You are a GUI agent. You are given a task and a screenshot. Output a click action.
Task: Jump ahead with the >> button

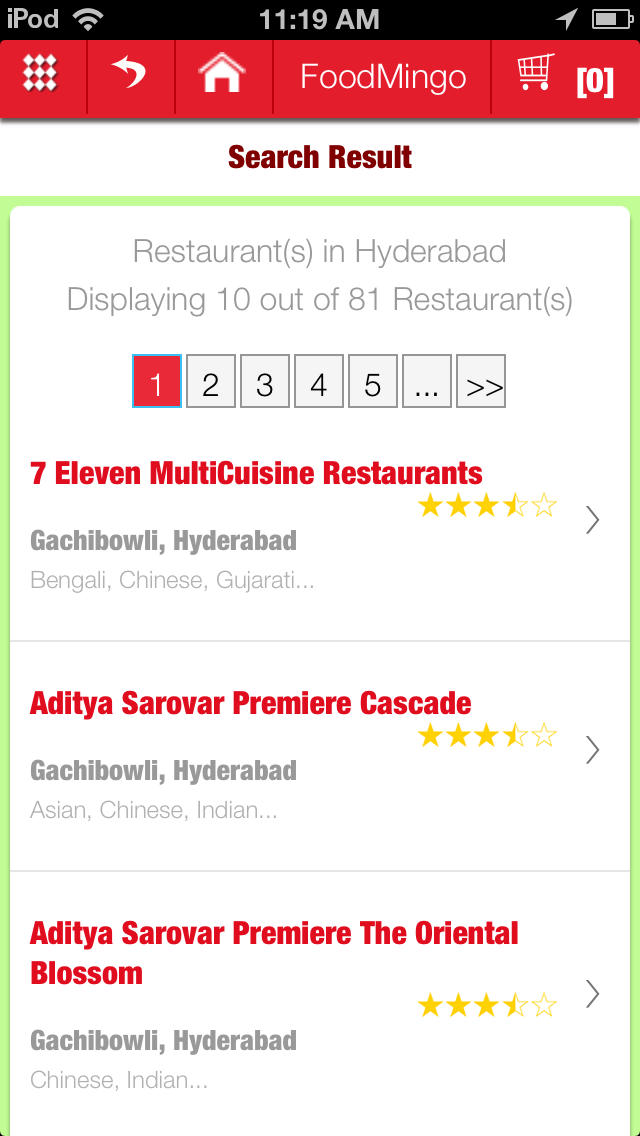pyautogui.click(x=481, y=381)
